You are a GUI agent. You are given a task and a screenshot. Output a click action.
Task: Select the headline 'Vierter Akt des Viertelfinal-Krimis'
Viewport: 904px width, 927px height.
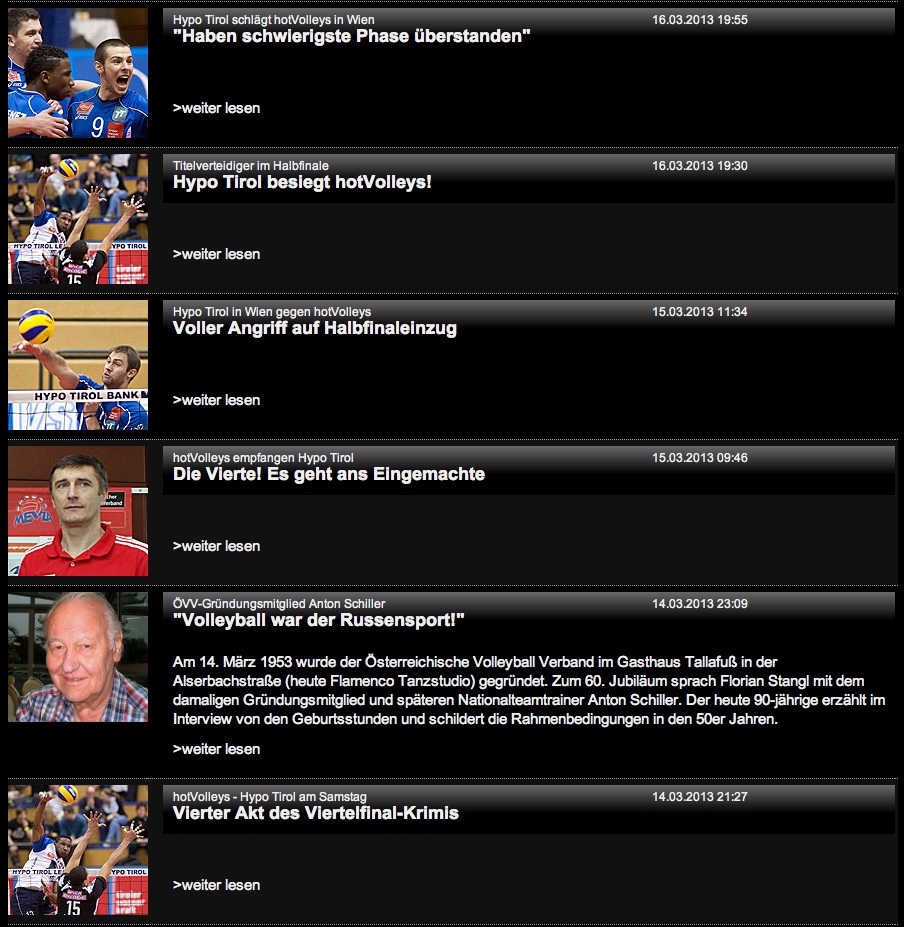315,813
